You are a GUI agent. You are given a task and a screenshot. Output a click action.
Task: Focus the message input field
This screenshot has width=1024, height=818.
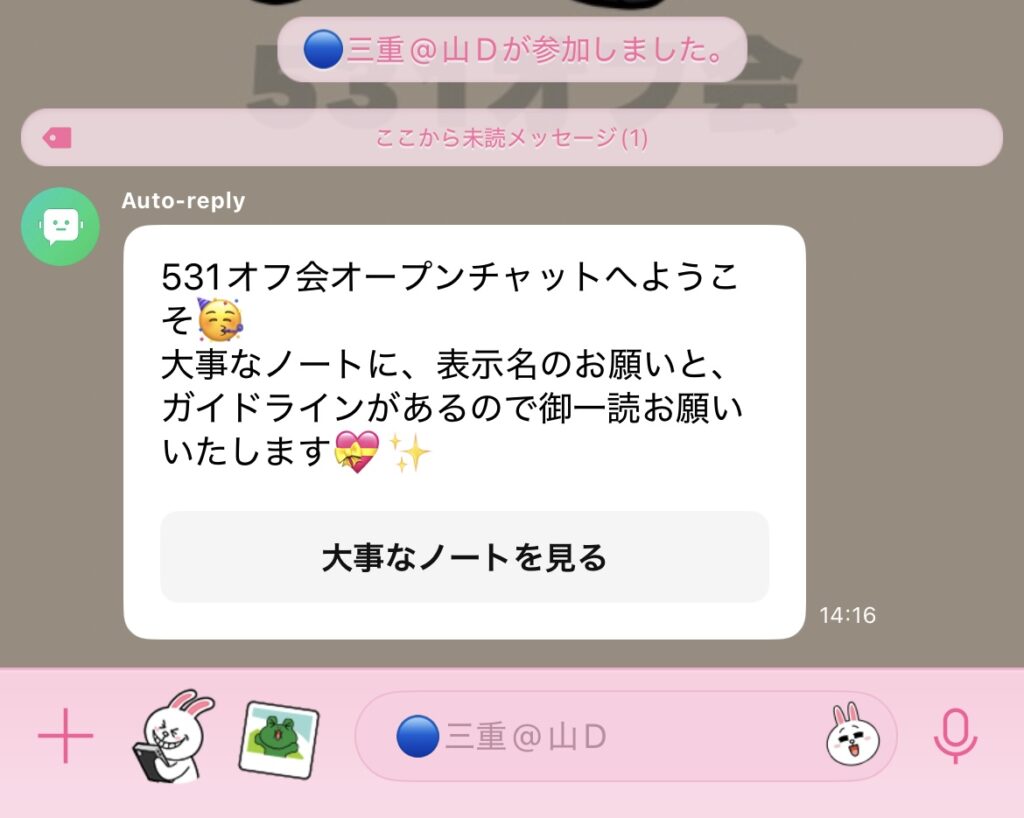click(600, 737)
